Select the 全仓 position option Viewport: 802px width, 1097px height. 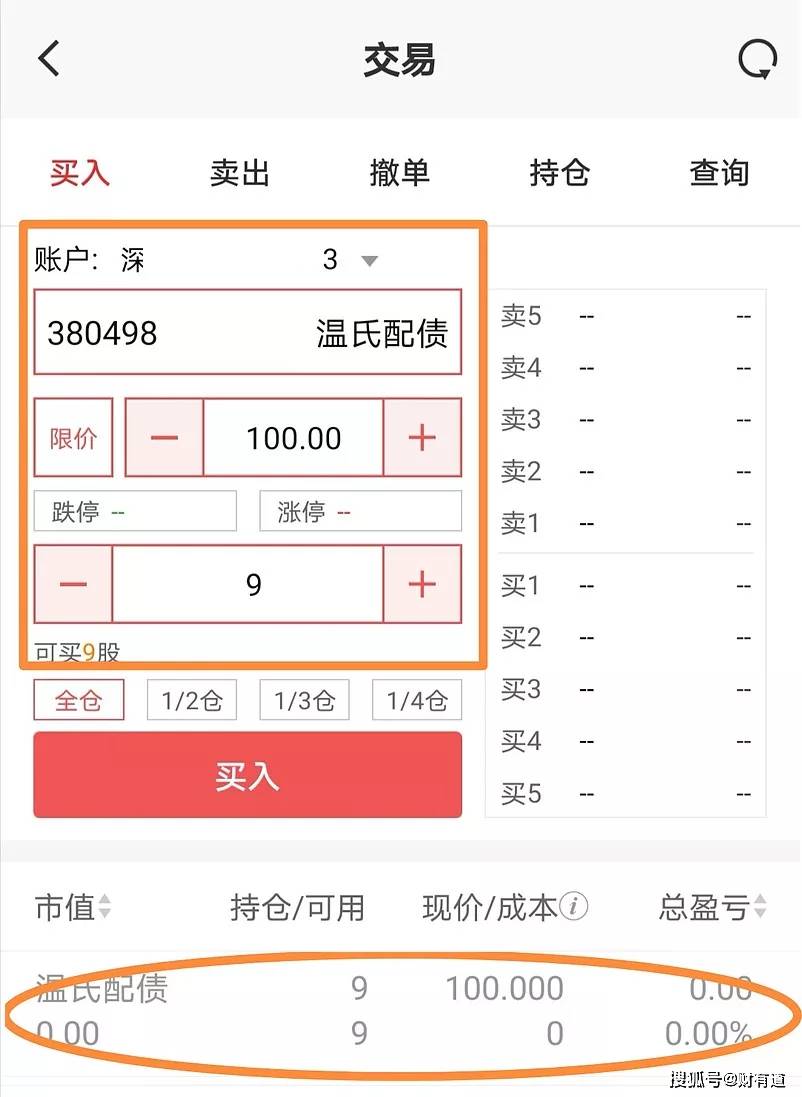(79, 700)
